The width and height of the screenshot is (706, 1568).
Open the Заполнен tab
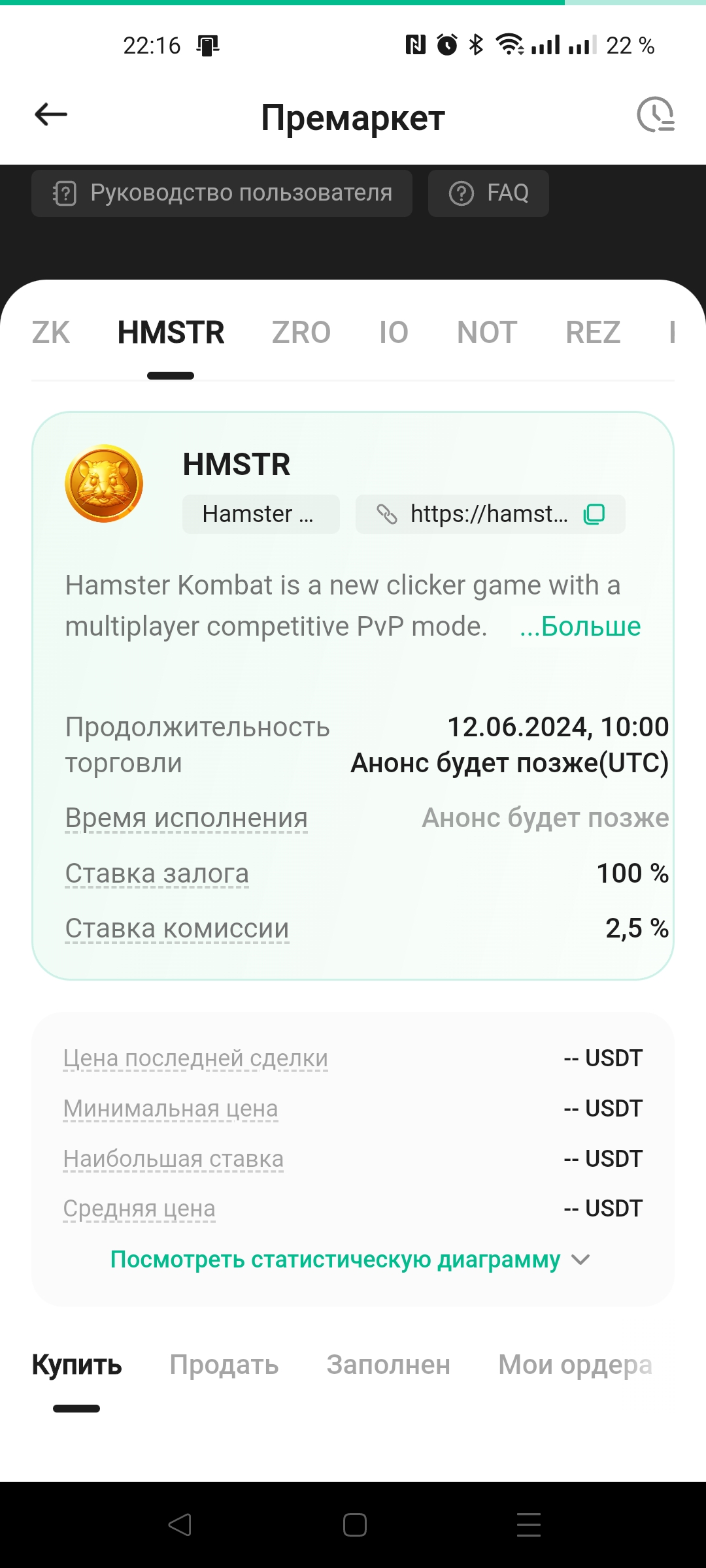tap(388, 1365)
